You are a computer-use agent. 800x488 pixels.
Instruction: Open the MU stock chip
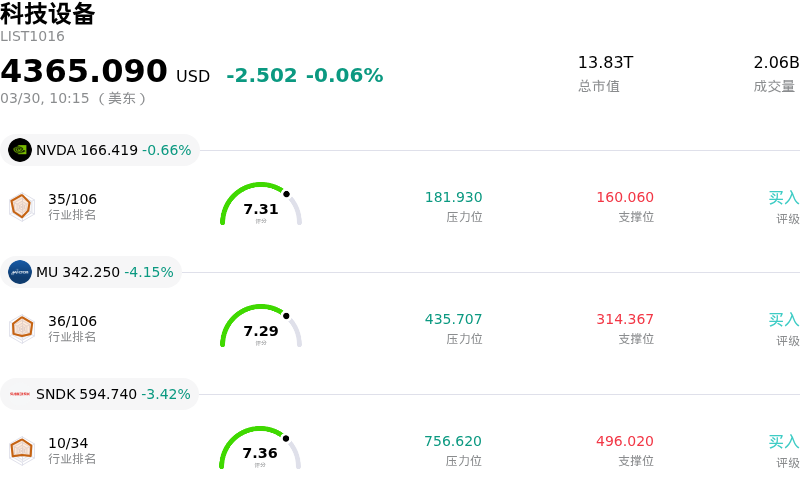(x=91, y=272)
